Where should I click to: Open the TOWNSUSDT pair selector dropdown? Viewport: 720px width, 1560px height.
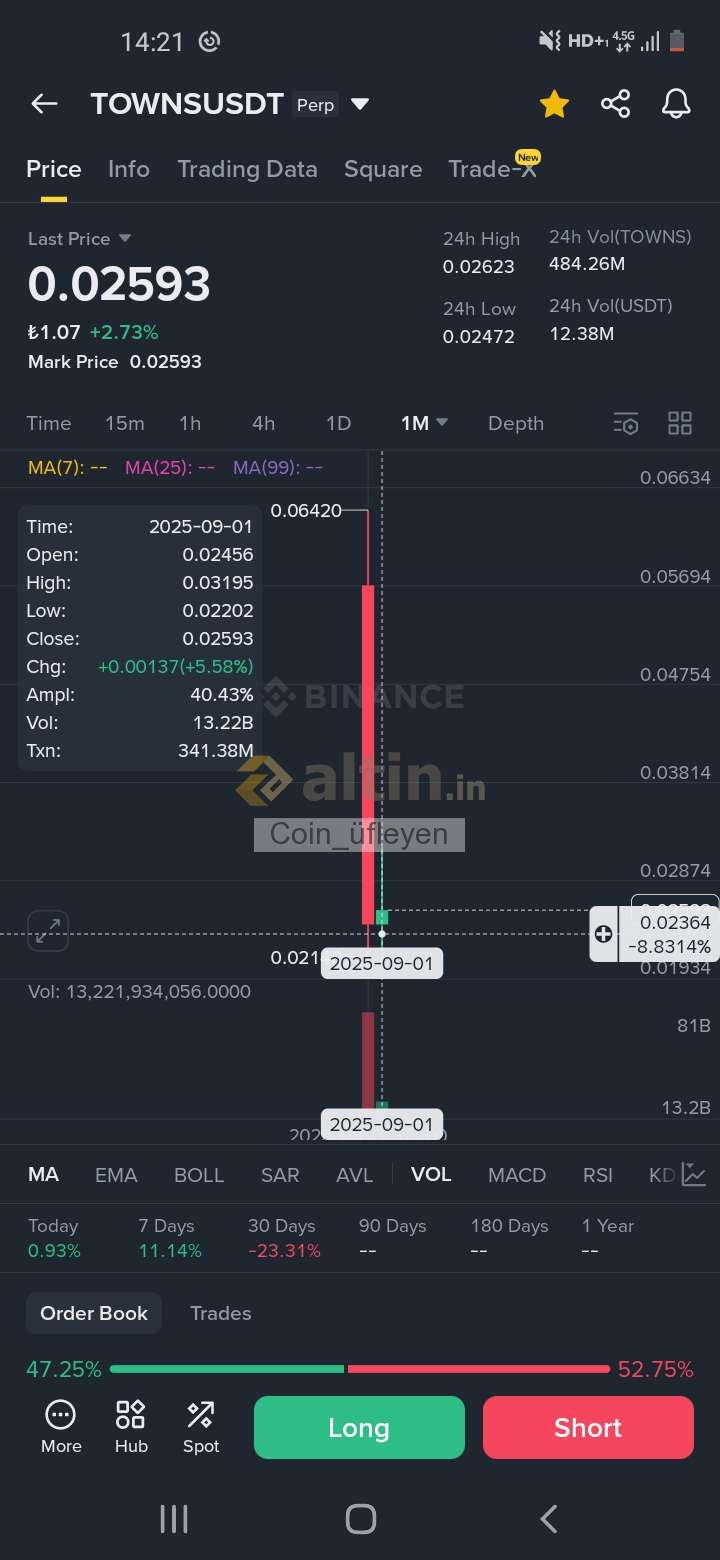(360, 104)
